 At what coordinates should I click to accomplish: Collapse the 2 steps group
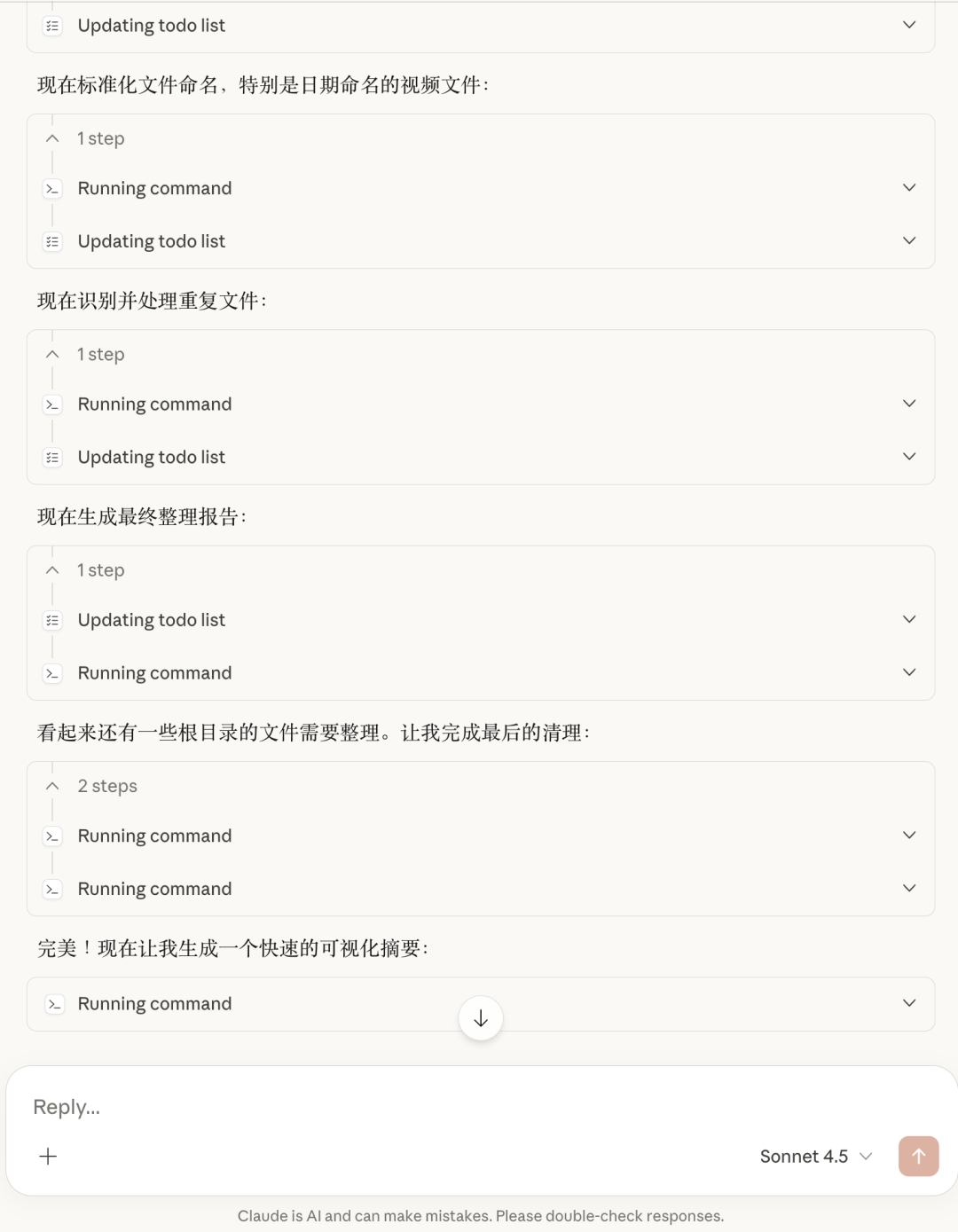[x=51, y=785]
